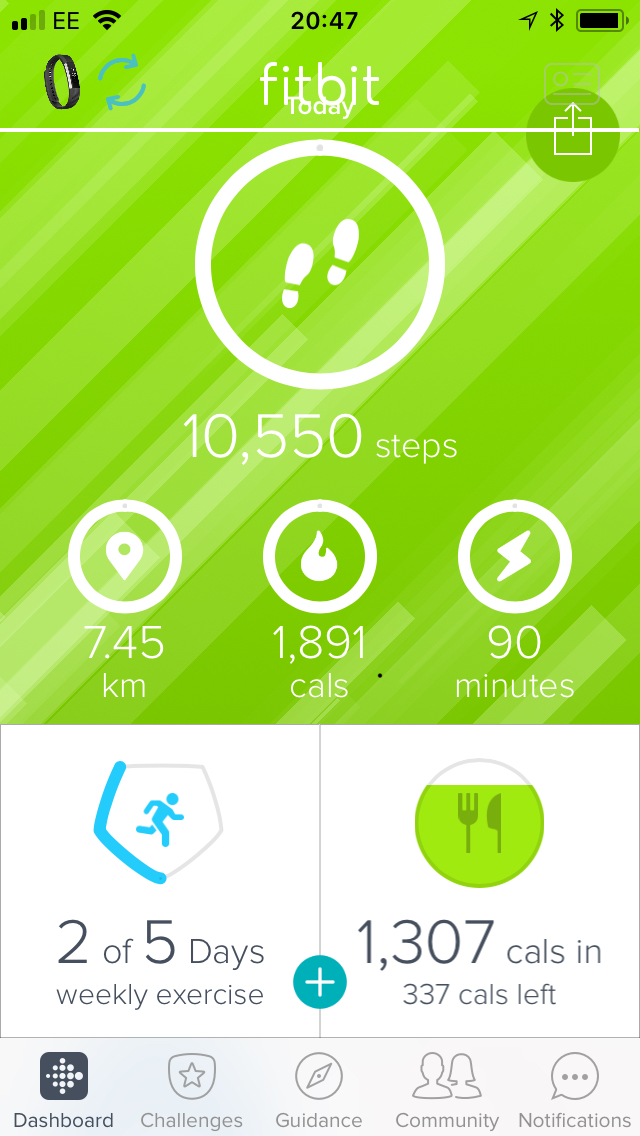Tap the sync arrows icon

122,82
